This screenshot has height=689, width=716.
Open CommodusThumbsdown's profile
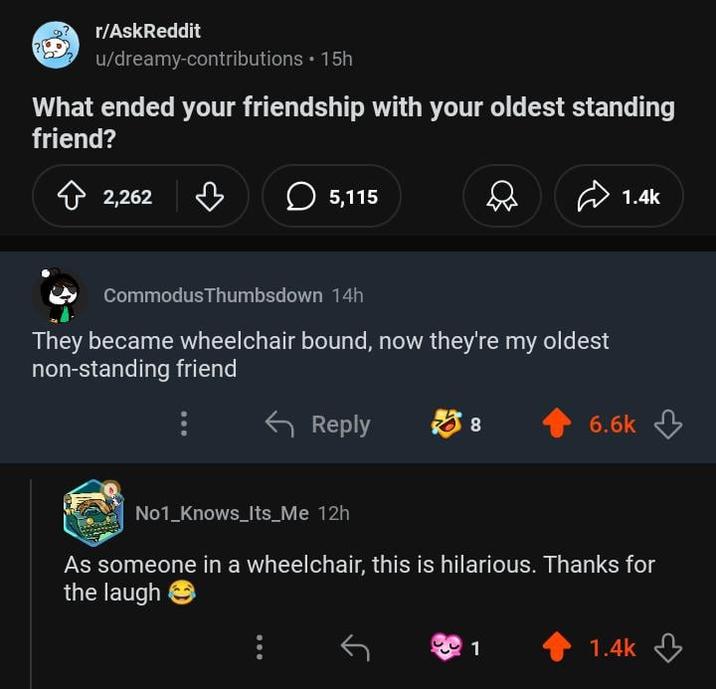pyautogui.click(x=212, y=295)
